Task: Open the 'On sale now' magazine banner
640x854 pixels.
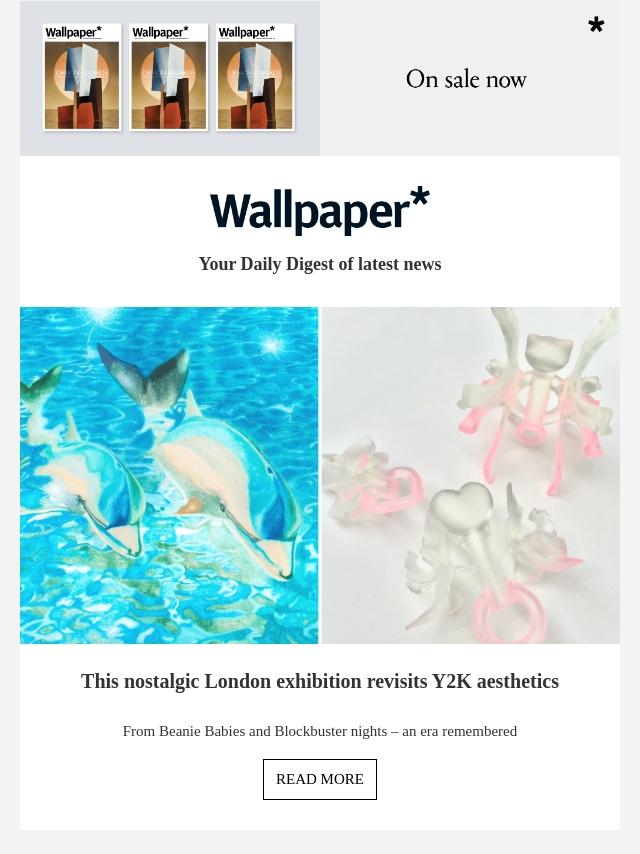Action: click(x=320, y=78)
